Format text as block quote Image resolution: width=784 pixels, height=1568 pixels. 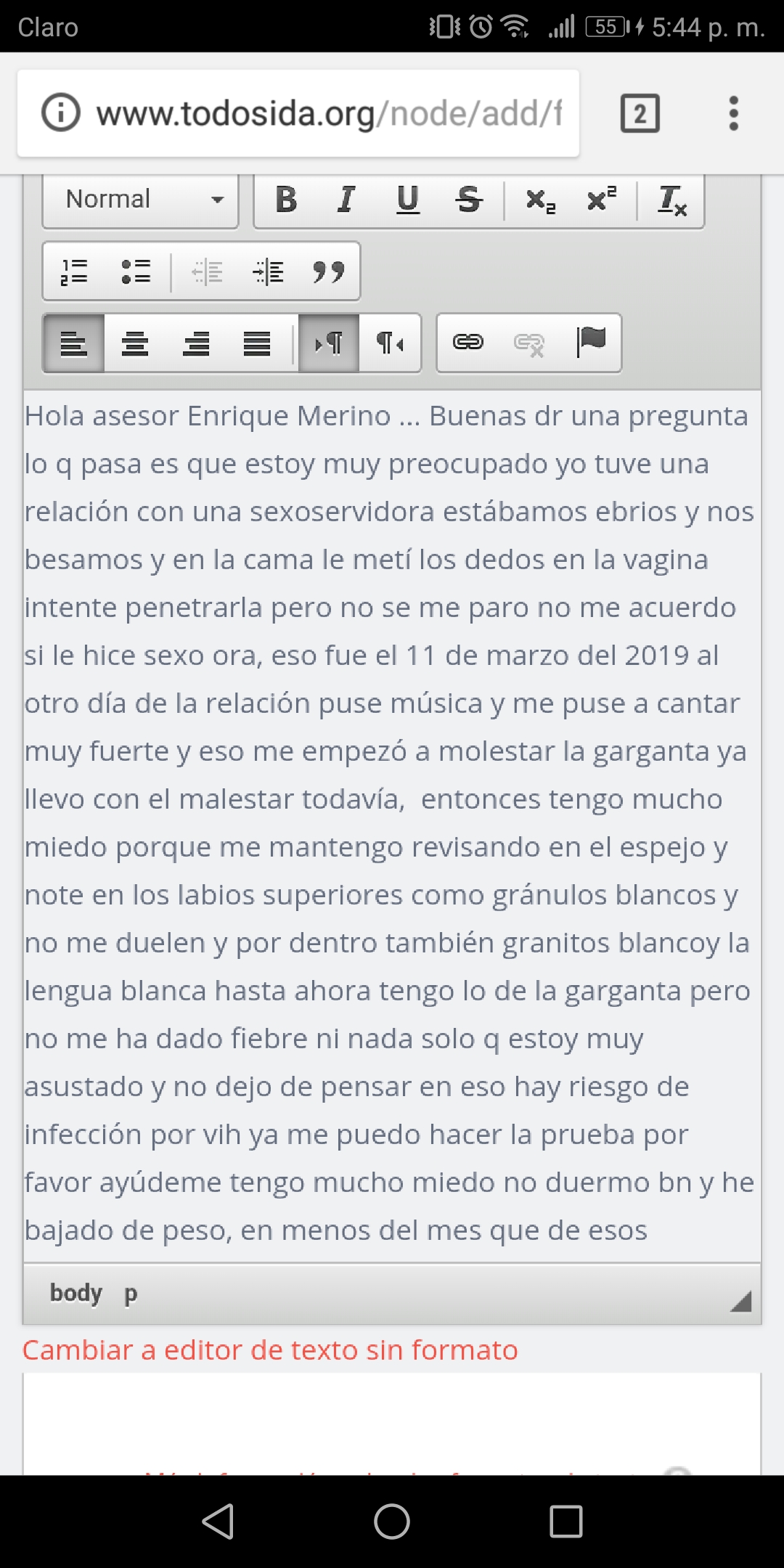pyautogui.click(x=328, y=272)
